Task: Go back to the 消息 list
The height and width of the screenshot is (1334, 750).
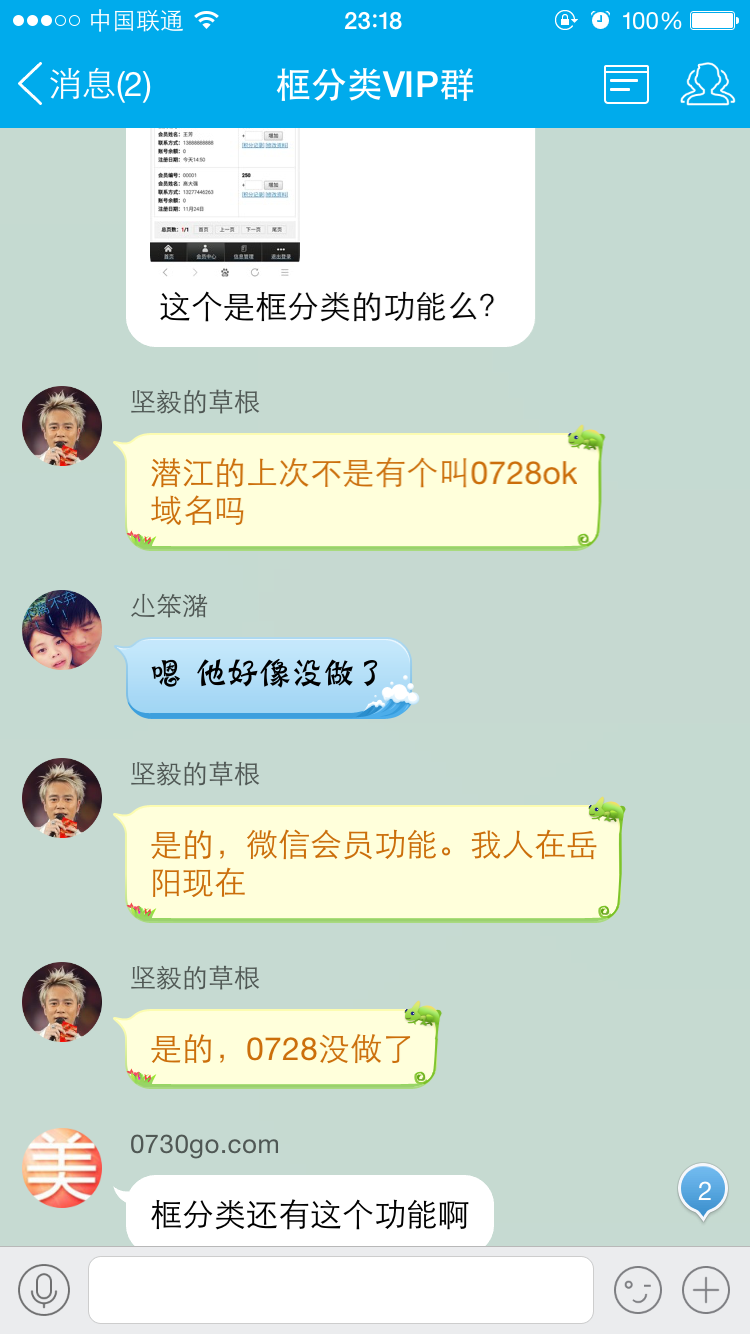Action: 84,85
